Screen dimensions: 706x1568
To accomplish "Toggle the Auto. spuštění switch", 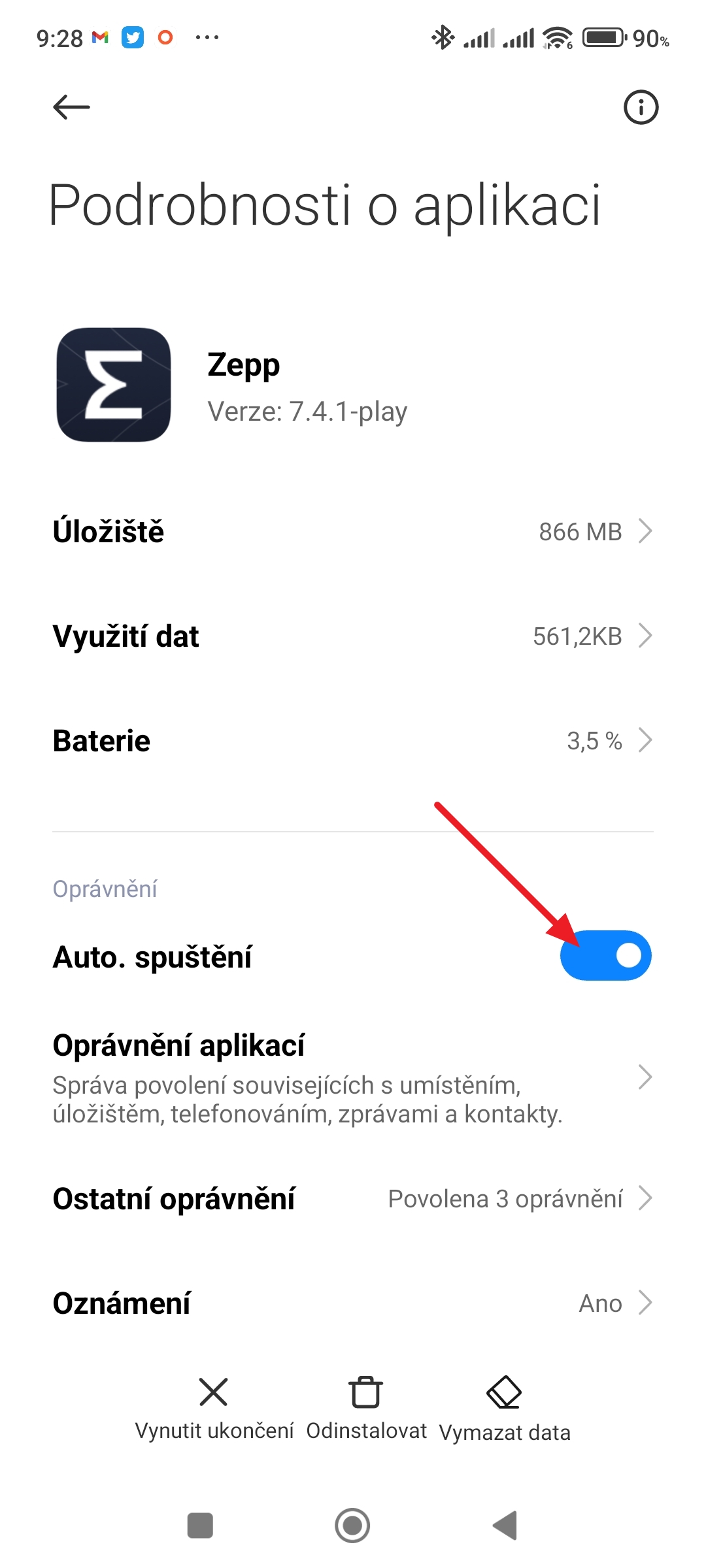I will [x=605, y=956].
